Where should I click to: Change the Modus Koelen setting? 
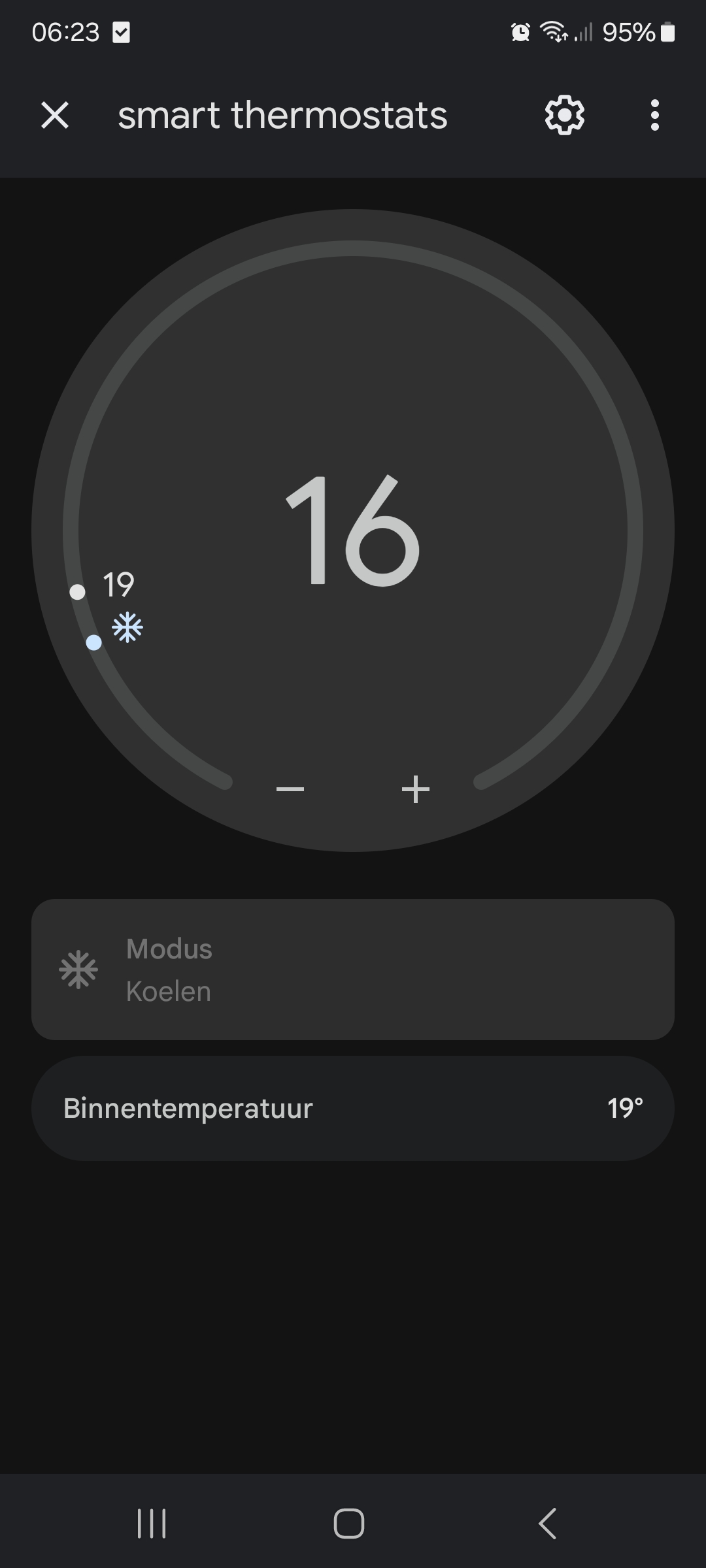pyautogui.click(x=353, y=970)
